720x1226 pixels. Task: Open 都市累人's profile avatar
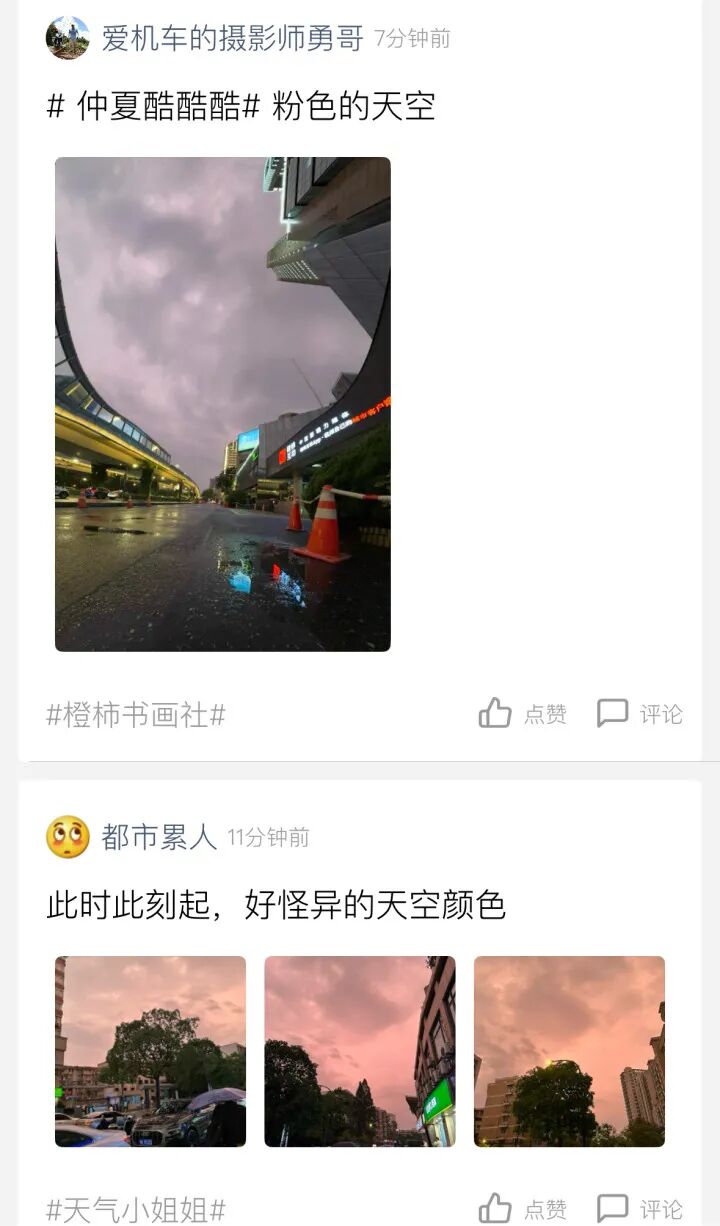(x=67, y=837)
